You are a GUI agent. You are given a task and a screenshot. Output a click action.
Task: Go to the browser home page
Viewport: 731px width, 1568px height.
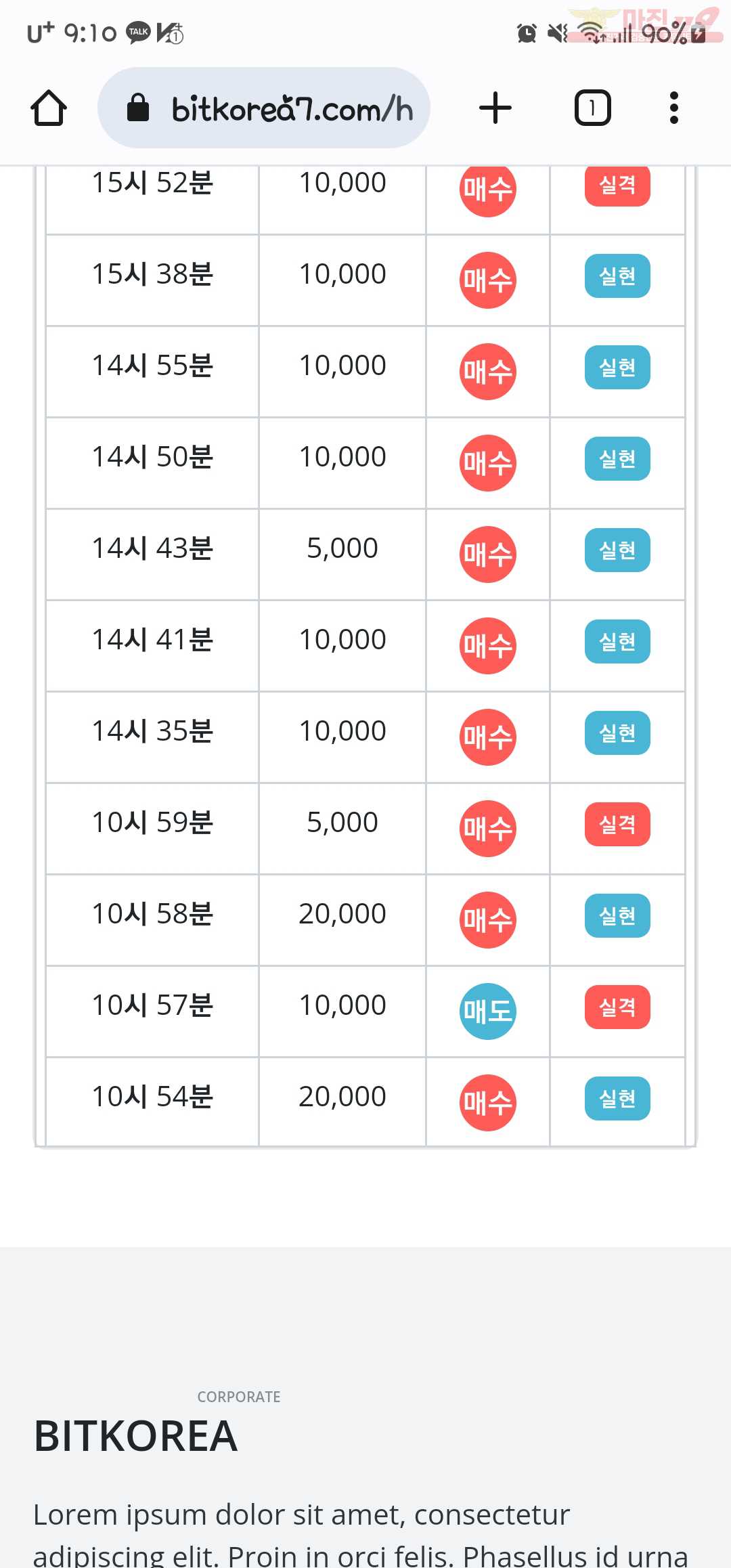coord(49,108)
